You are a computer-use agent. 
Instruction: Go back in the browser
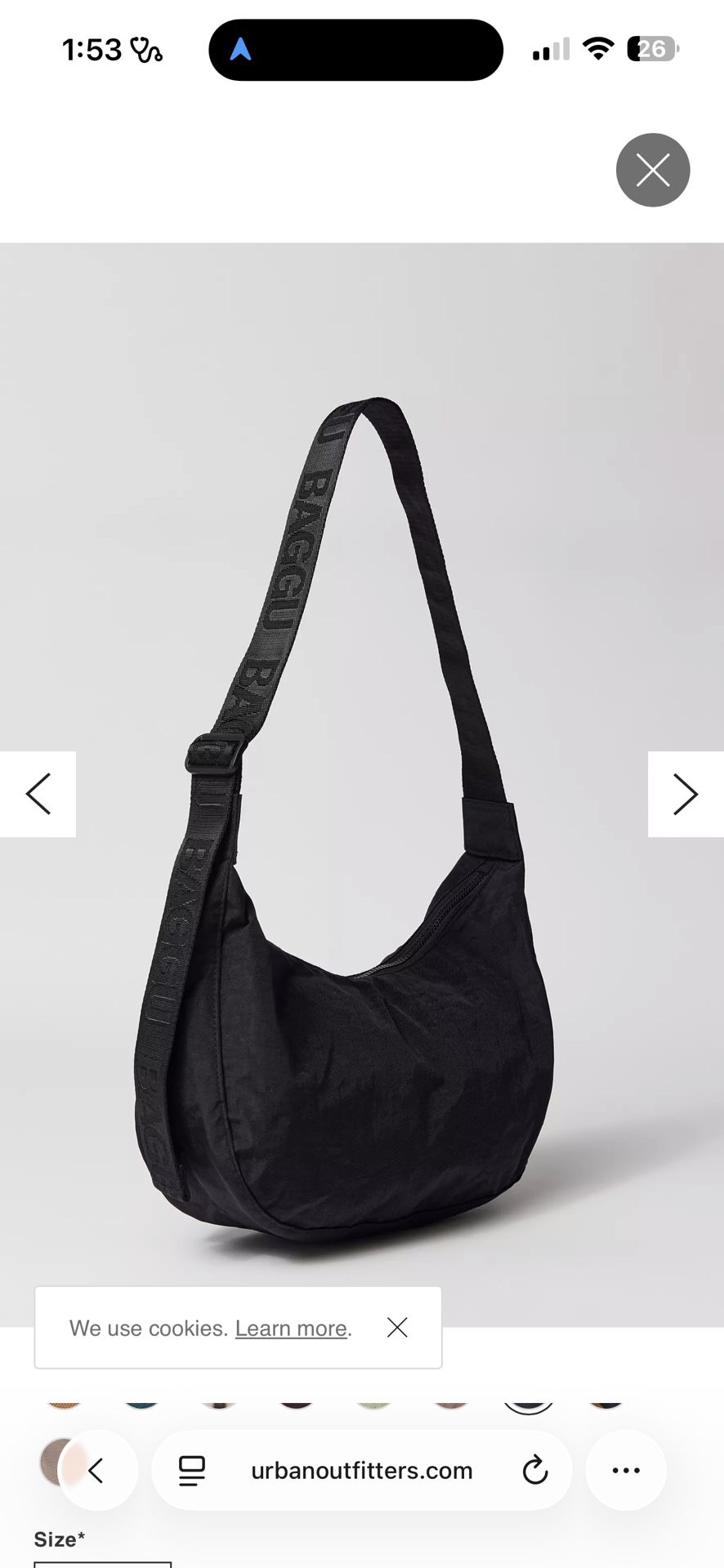96,1471
